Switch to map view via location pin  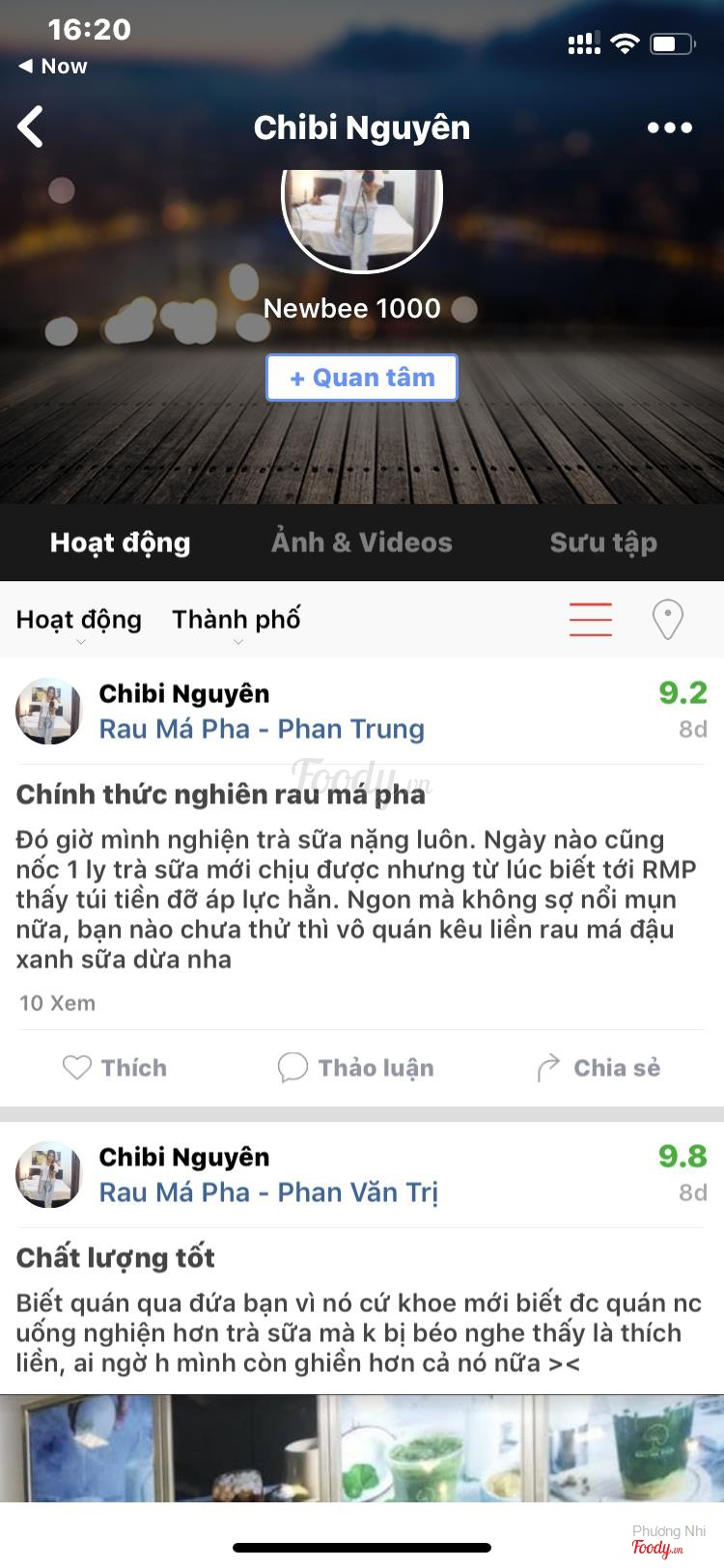pos(667,619)
